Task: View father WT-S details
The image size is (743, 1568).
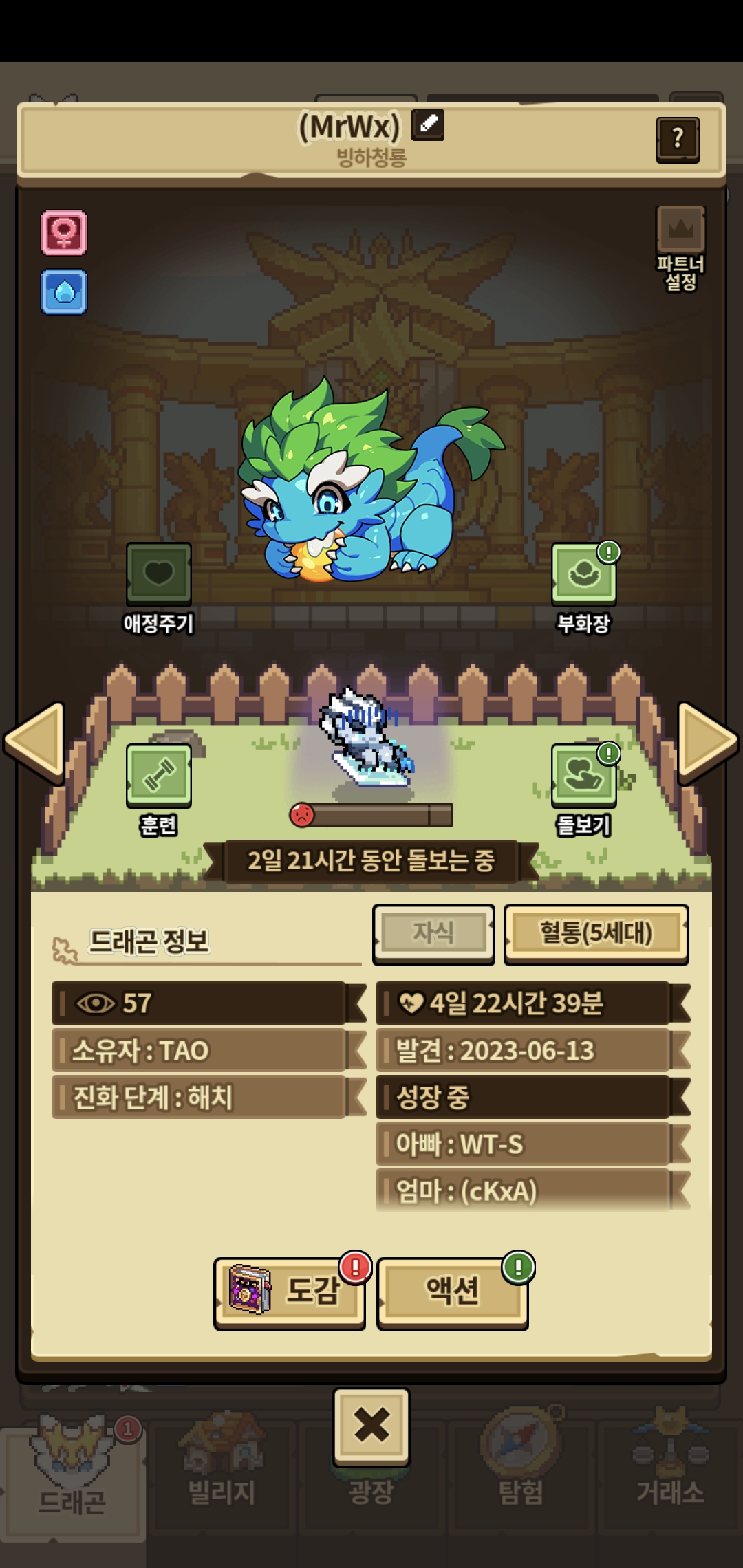Action: pos(533,1144)
